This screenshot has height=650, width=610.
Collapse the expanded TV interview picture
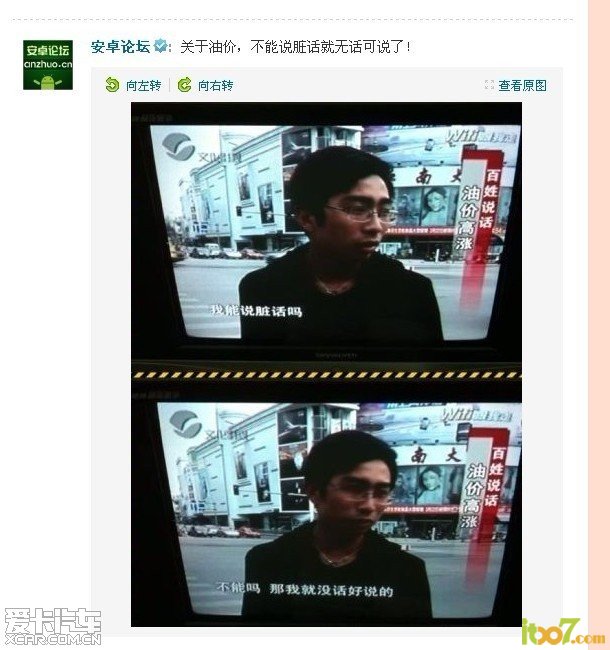coord(326,365)
